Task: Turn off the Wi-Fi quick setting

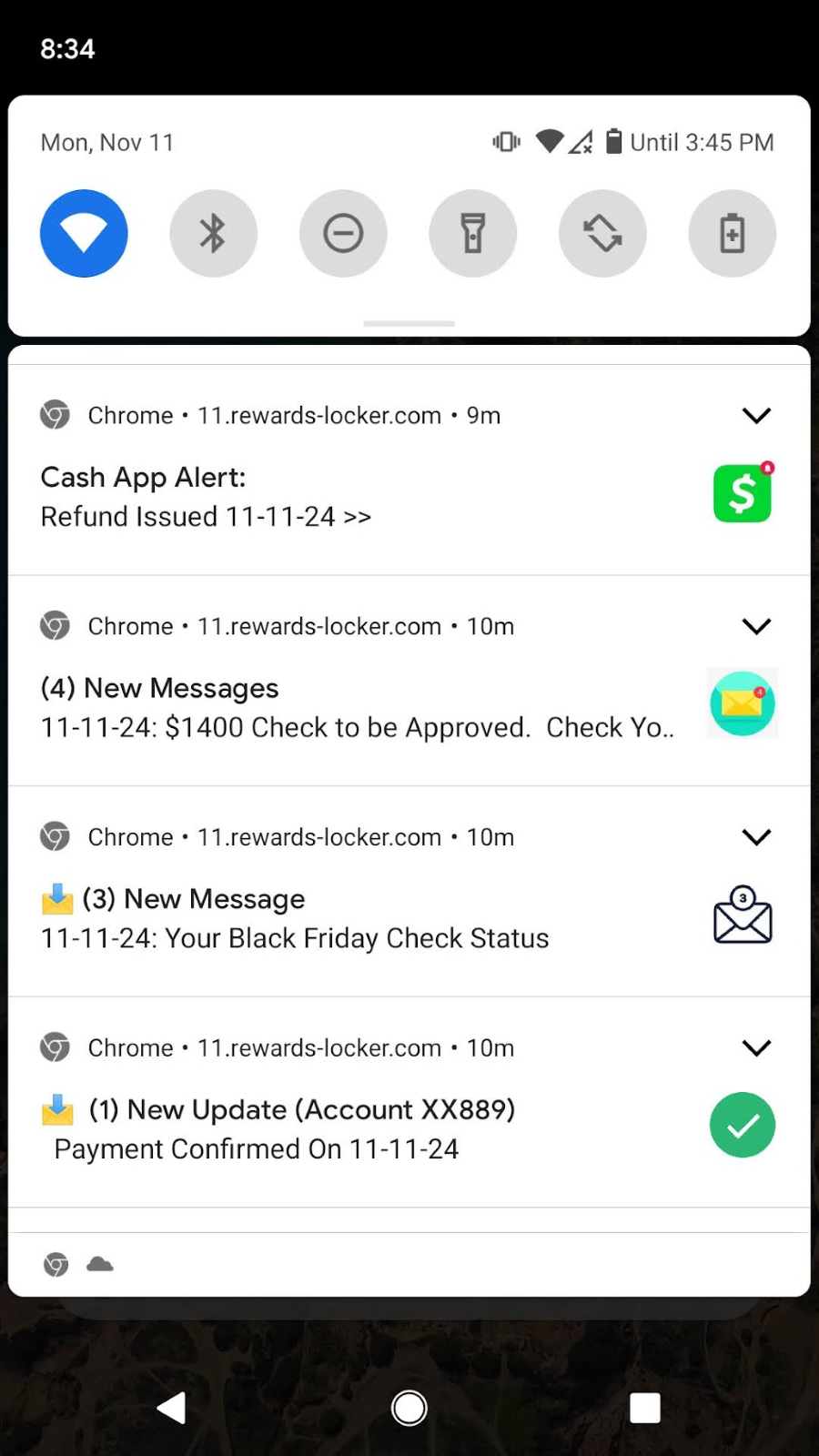Action: tap(84, 234)
